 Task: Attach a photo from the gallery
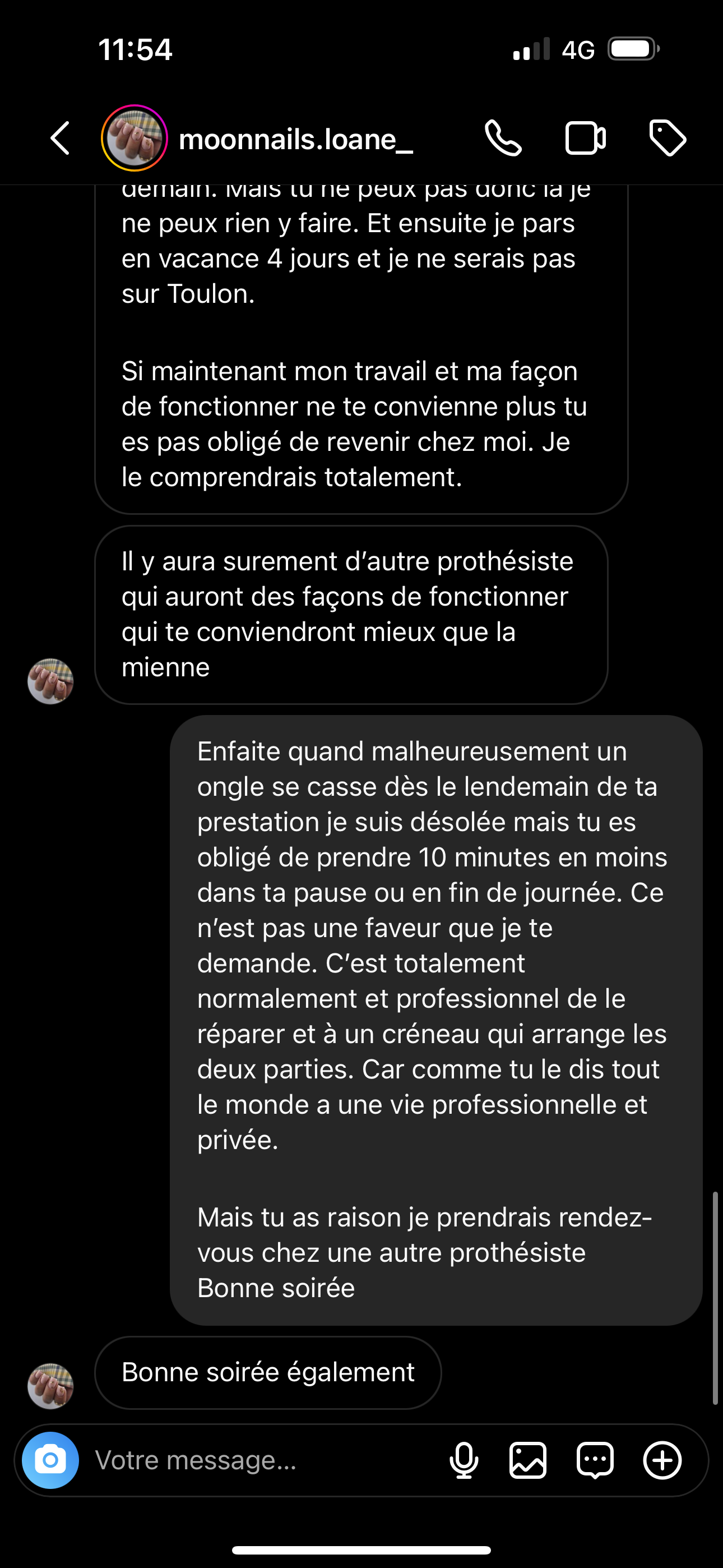527,1460
